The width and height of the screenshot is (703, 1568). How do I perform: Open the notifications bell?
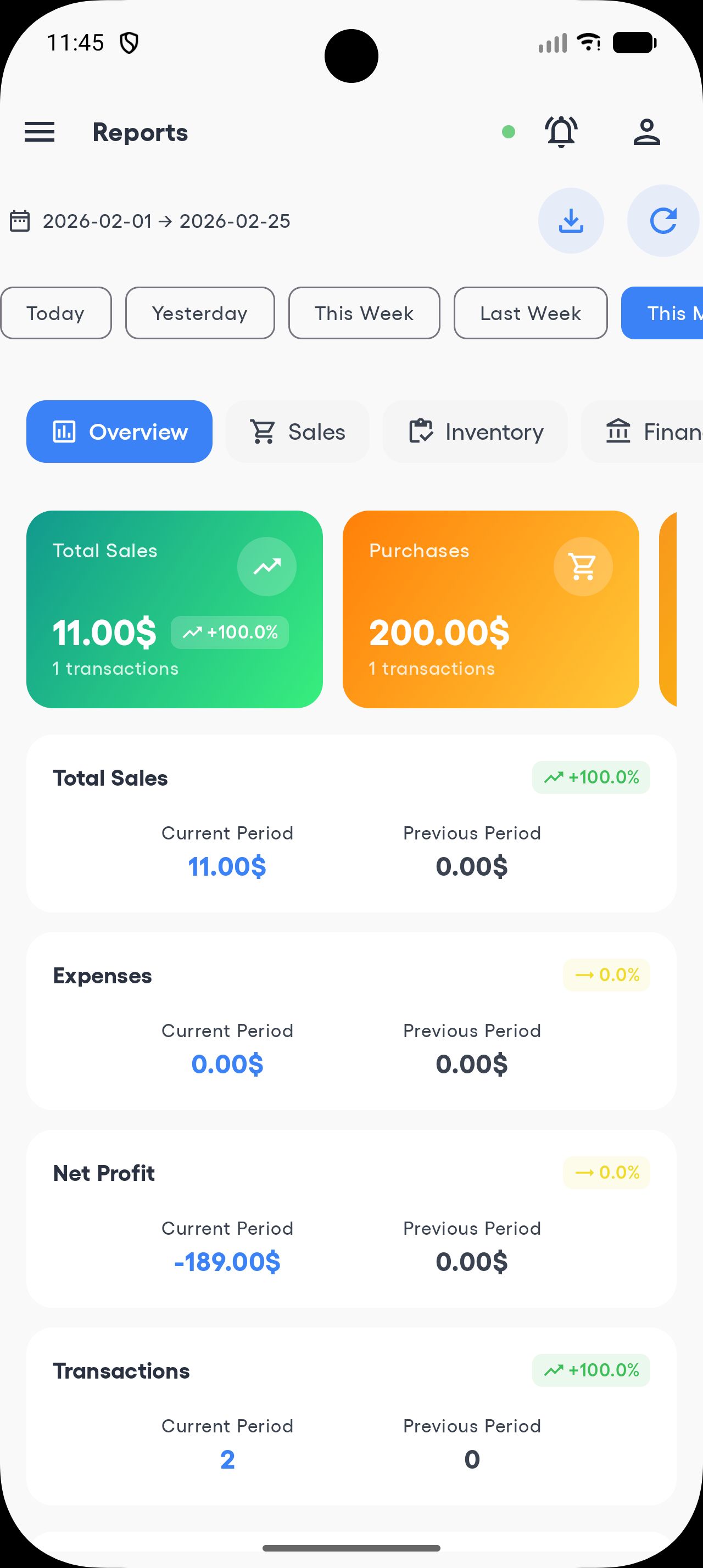[561, 131]
